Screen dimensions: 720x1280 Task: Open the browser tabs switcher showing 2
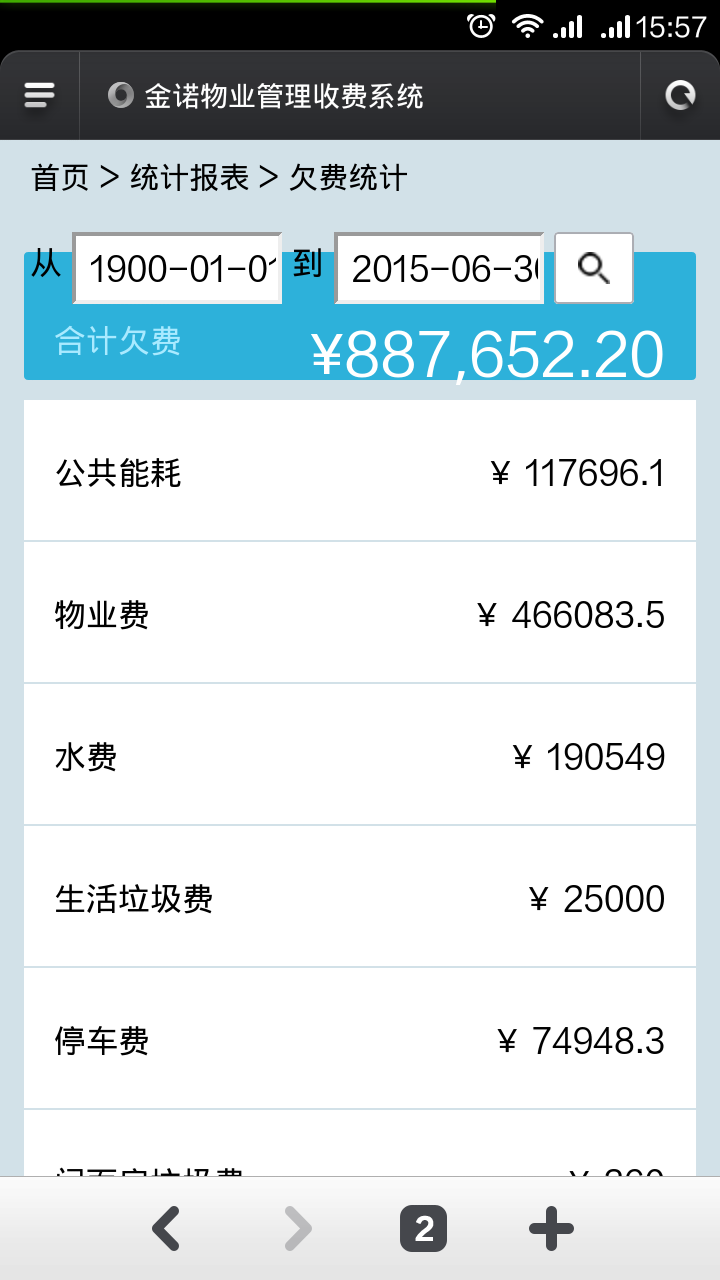click(x=423, y=1228)
